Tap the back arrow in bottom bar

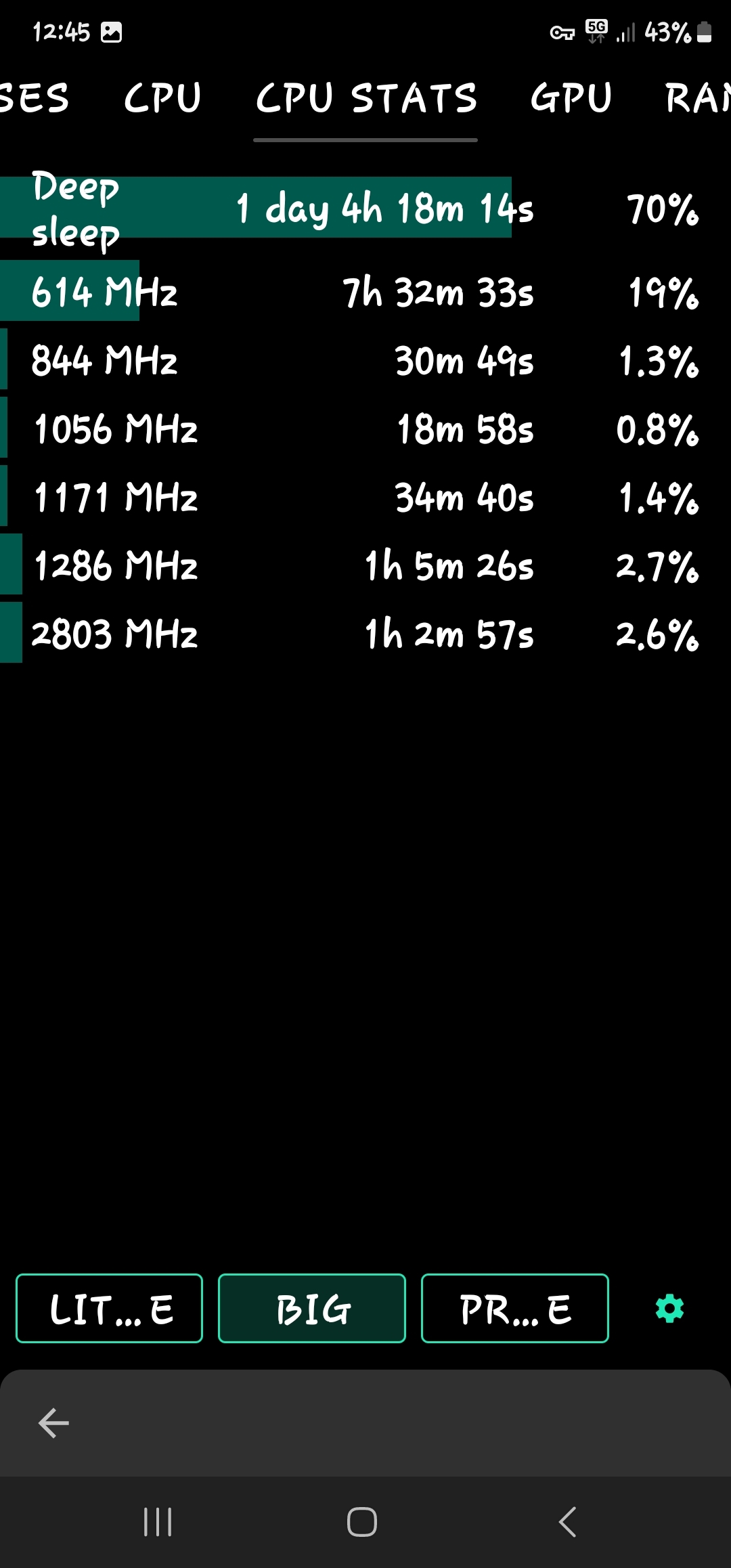[54, 1423]
